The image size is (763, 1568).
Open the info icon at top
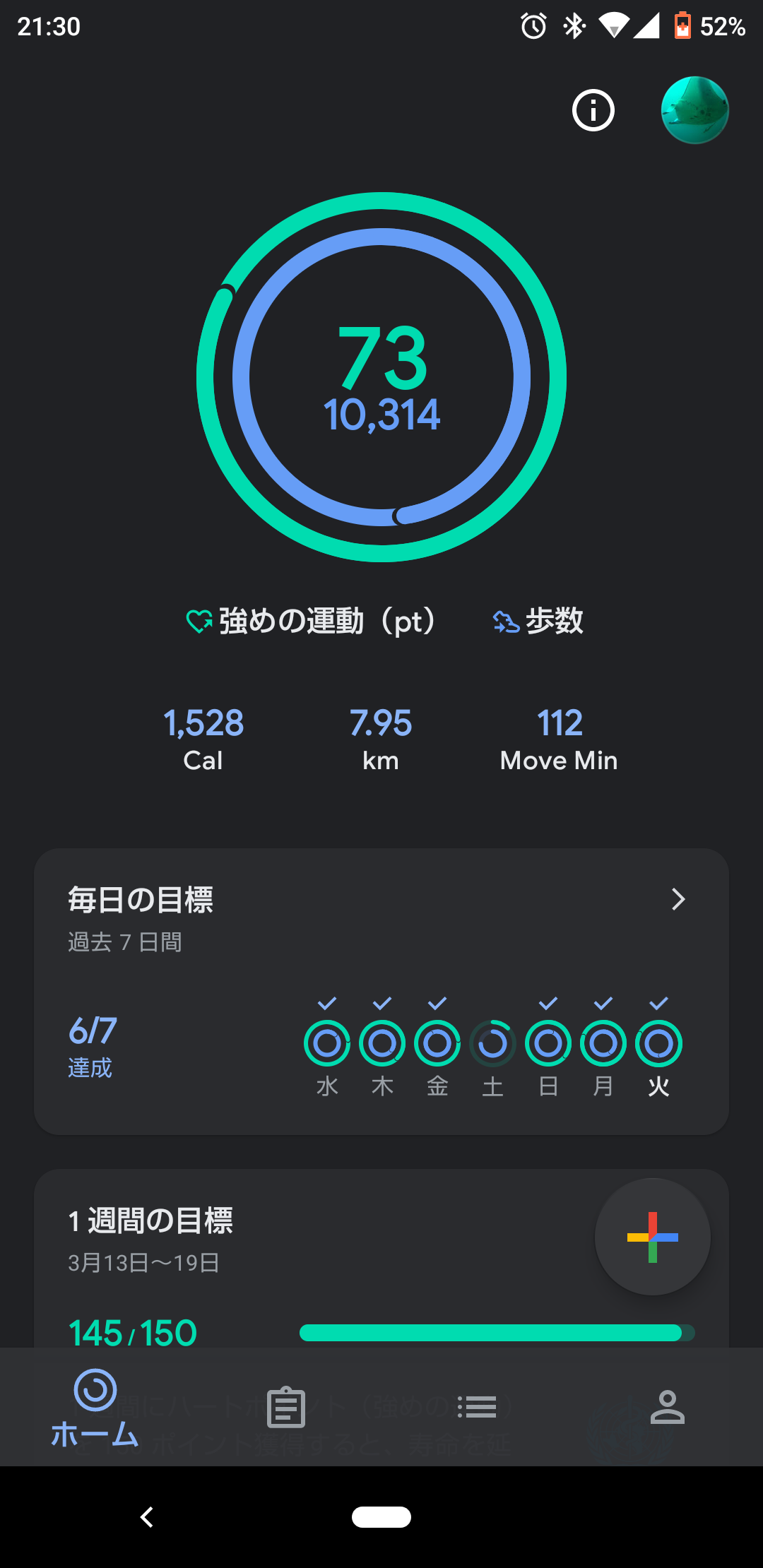pyautogui.click(x=593, y=110)
